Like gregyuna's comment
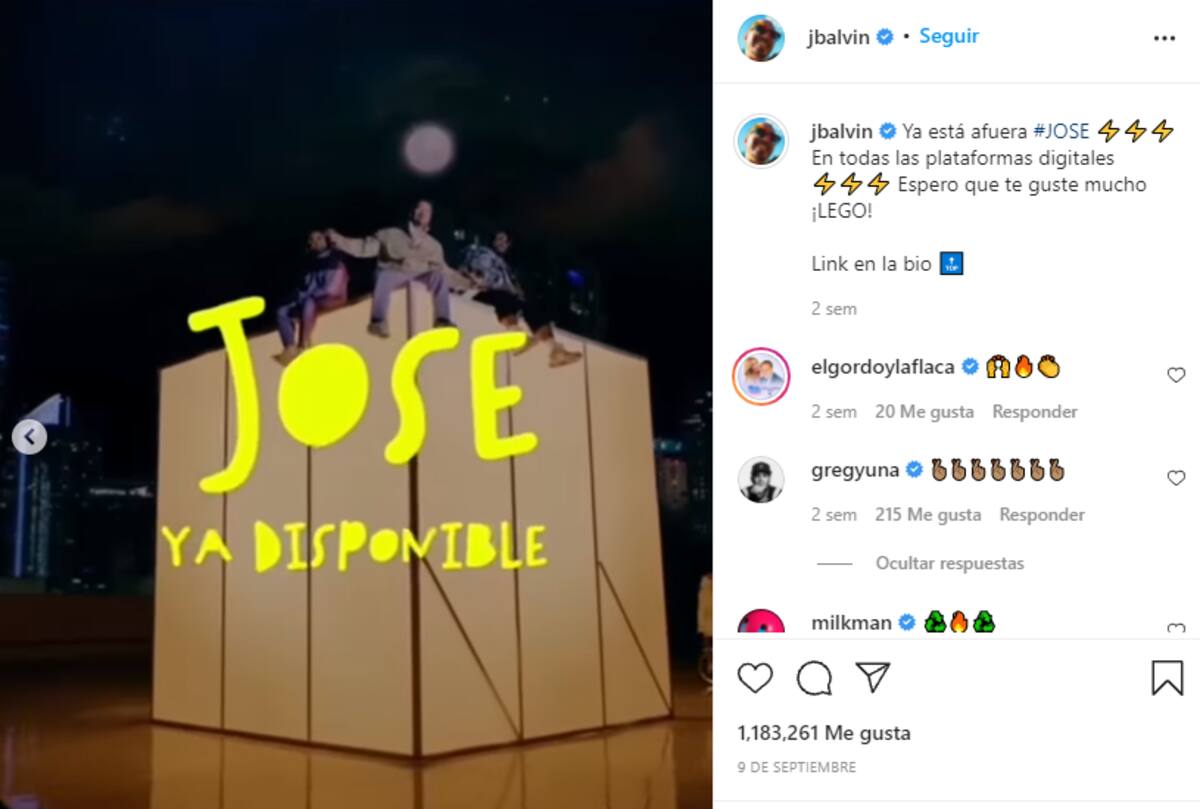1200x809 pixels. (1176, 478)
